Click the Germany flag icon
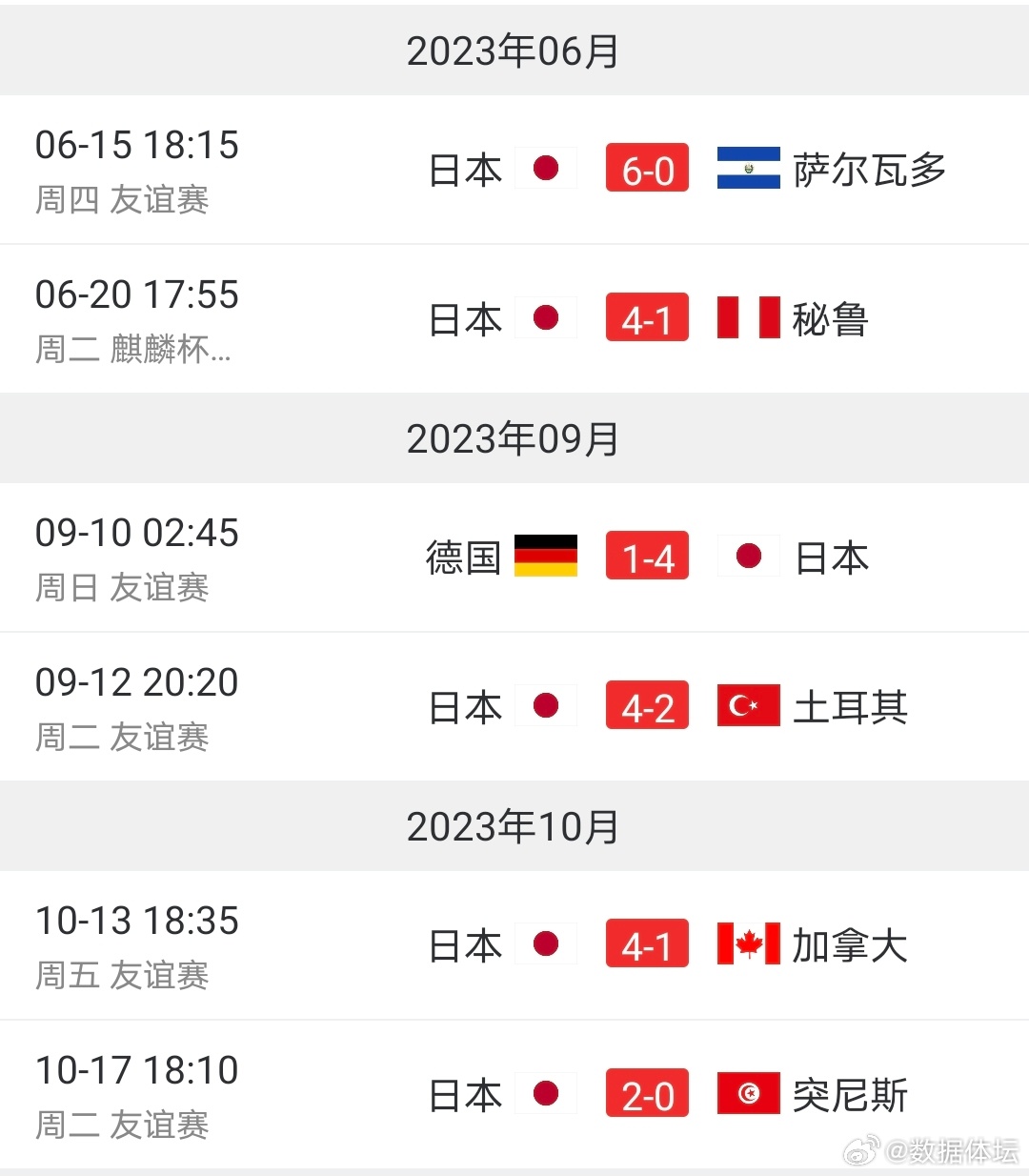Screen dimensions: 1029x1176 pos(545,557)
